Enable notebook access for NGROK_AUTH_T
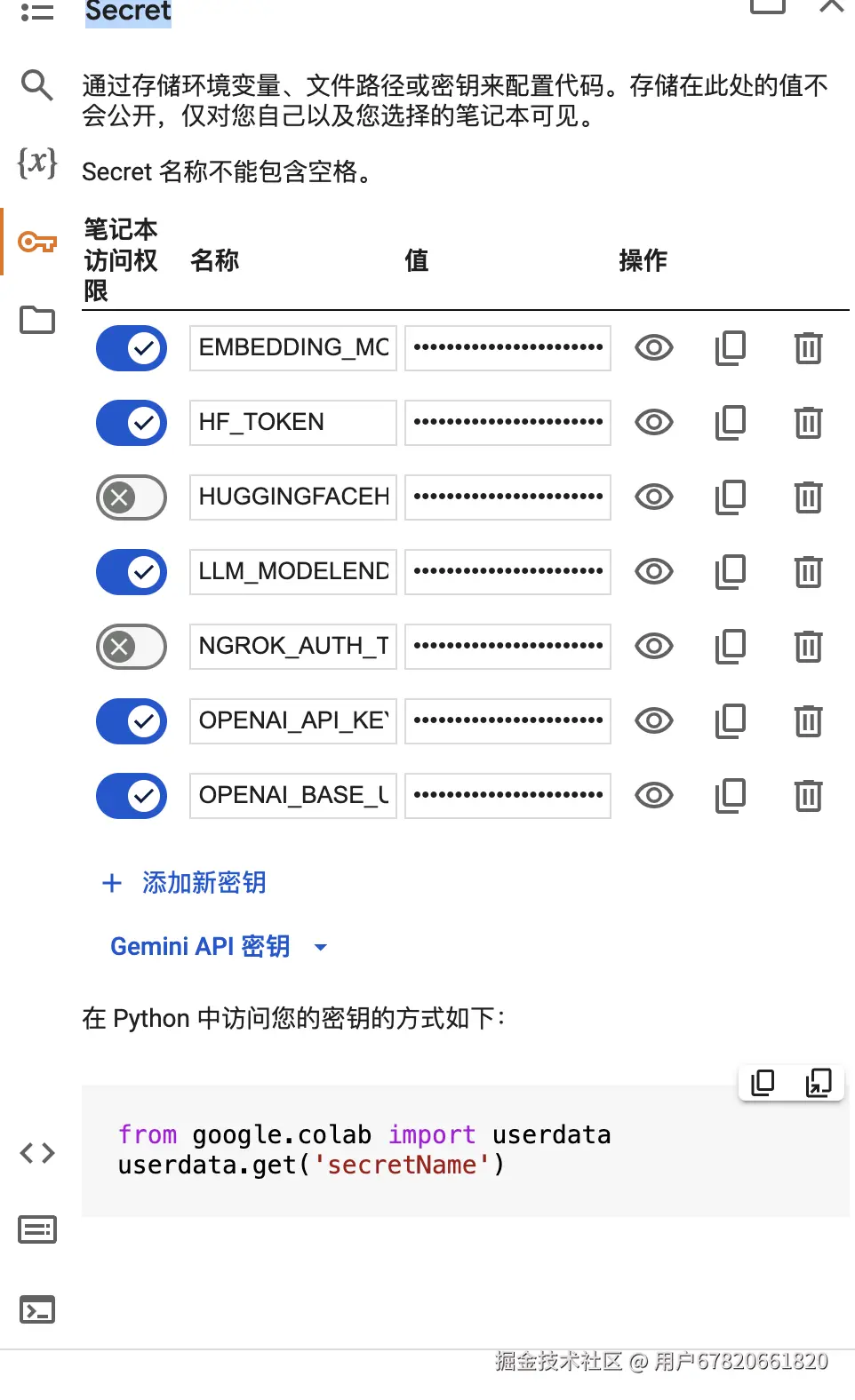Image resolution: width=855 pixels, height=1400 pixels. (x=131, y=647)
